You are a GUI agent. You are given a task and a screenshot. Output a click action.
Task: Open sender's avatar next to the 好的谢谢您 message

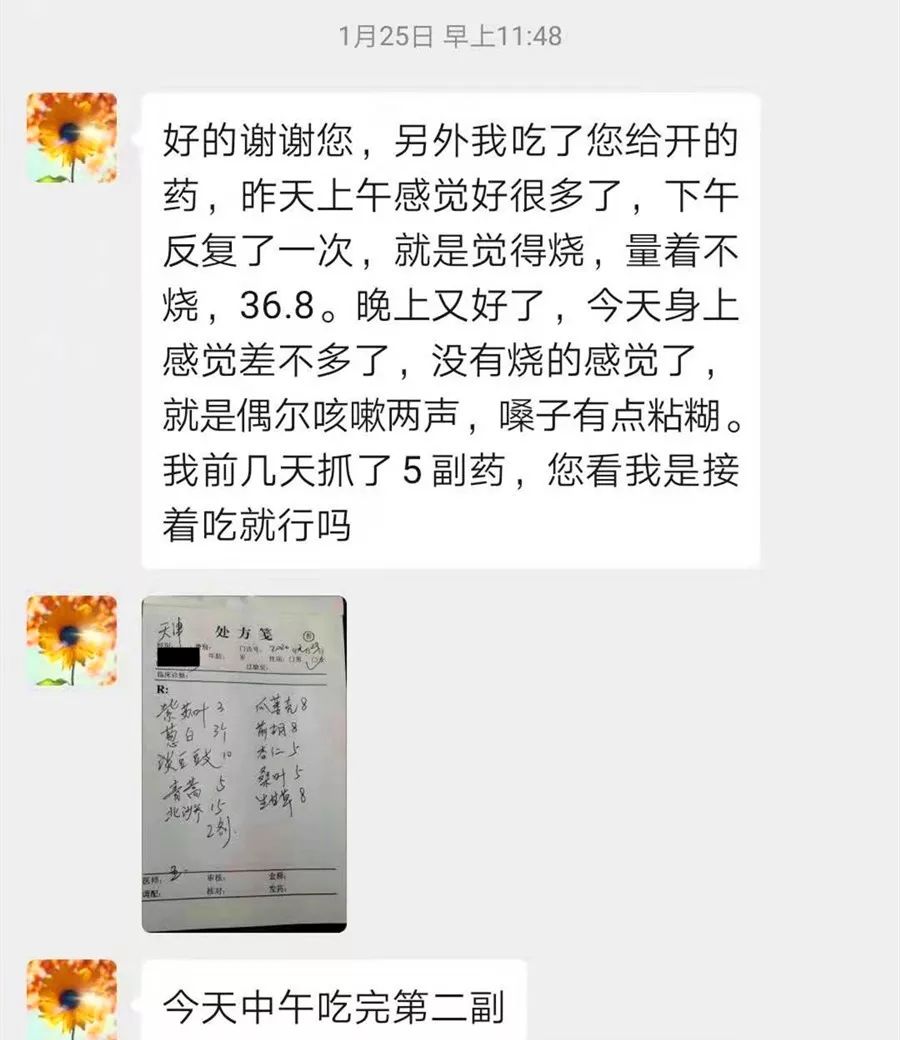point(71,138)
